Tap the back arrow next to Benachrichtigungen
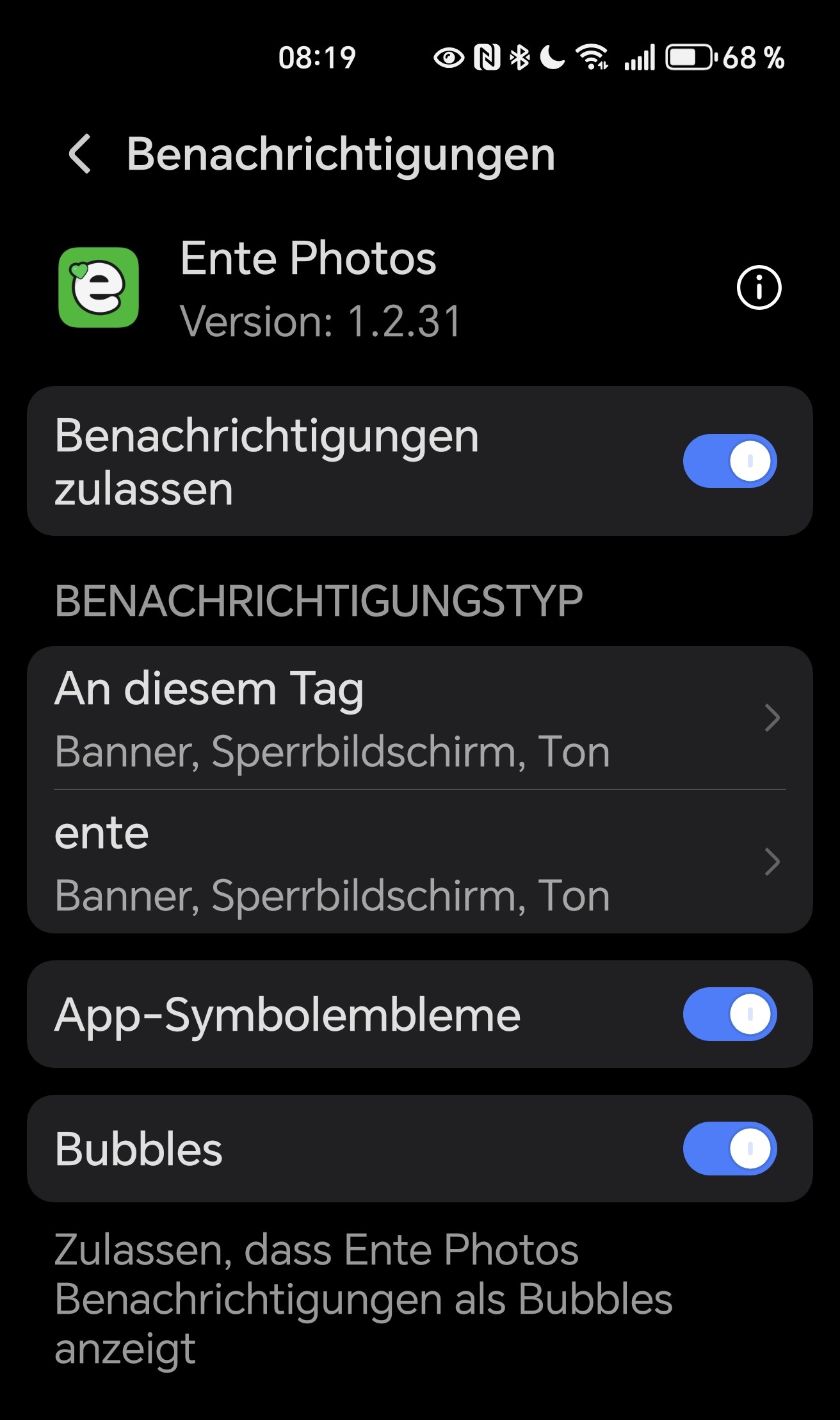Image resolution: width=840 pixels, height=1420 pixels. [81, 156]
